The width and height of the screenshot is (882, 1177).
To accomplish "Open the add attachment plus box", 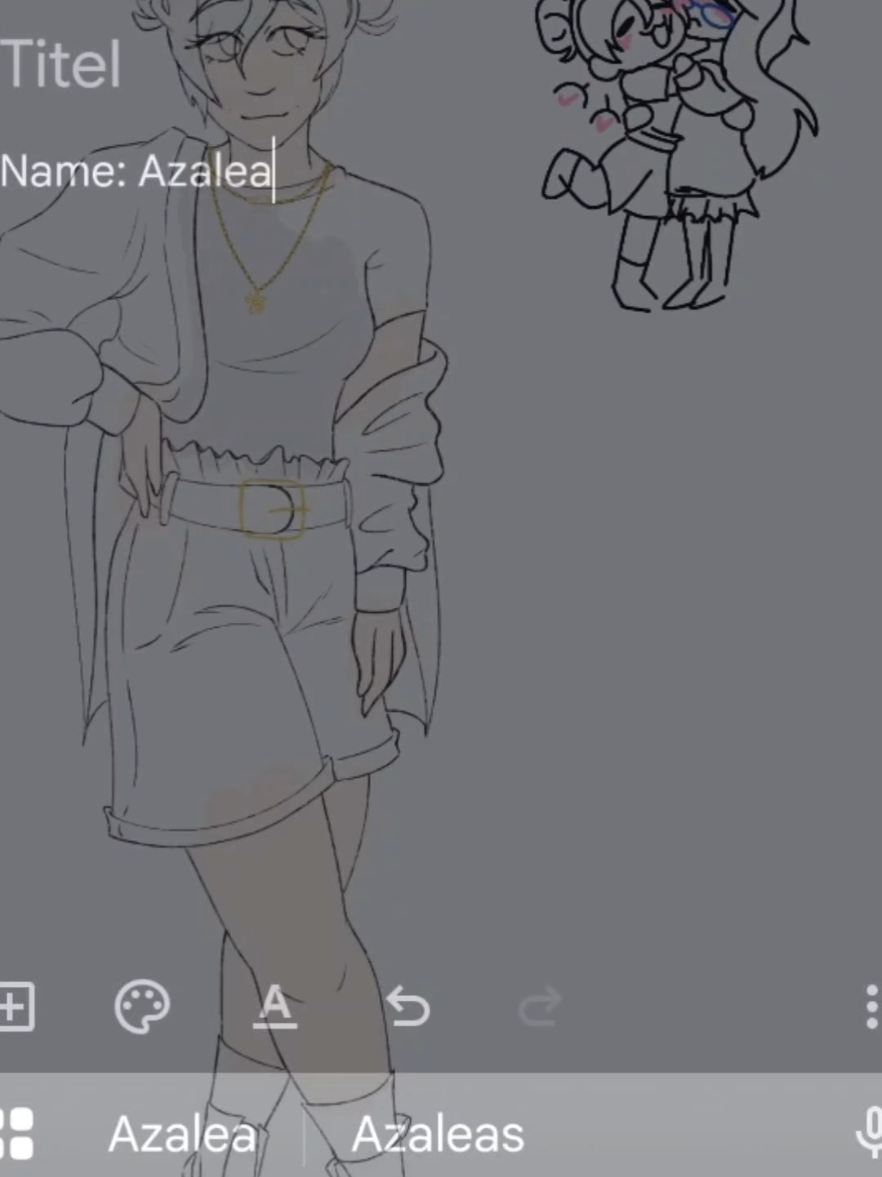I will [15, 1007].
